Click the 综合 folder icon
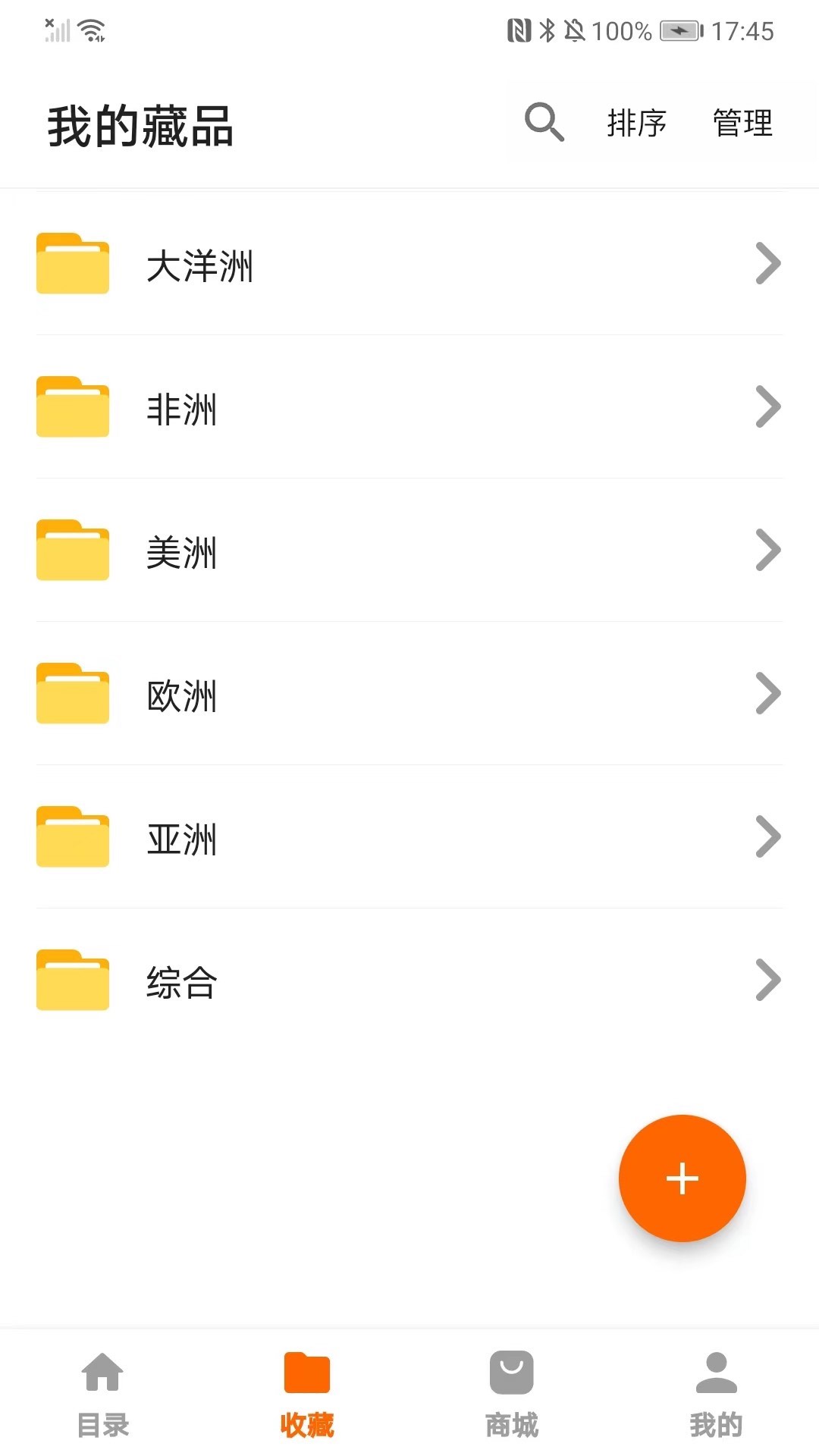The width and height of the screenshot is (819, 1456). point(72,981)
